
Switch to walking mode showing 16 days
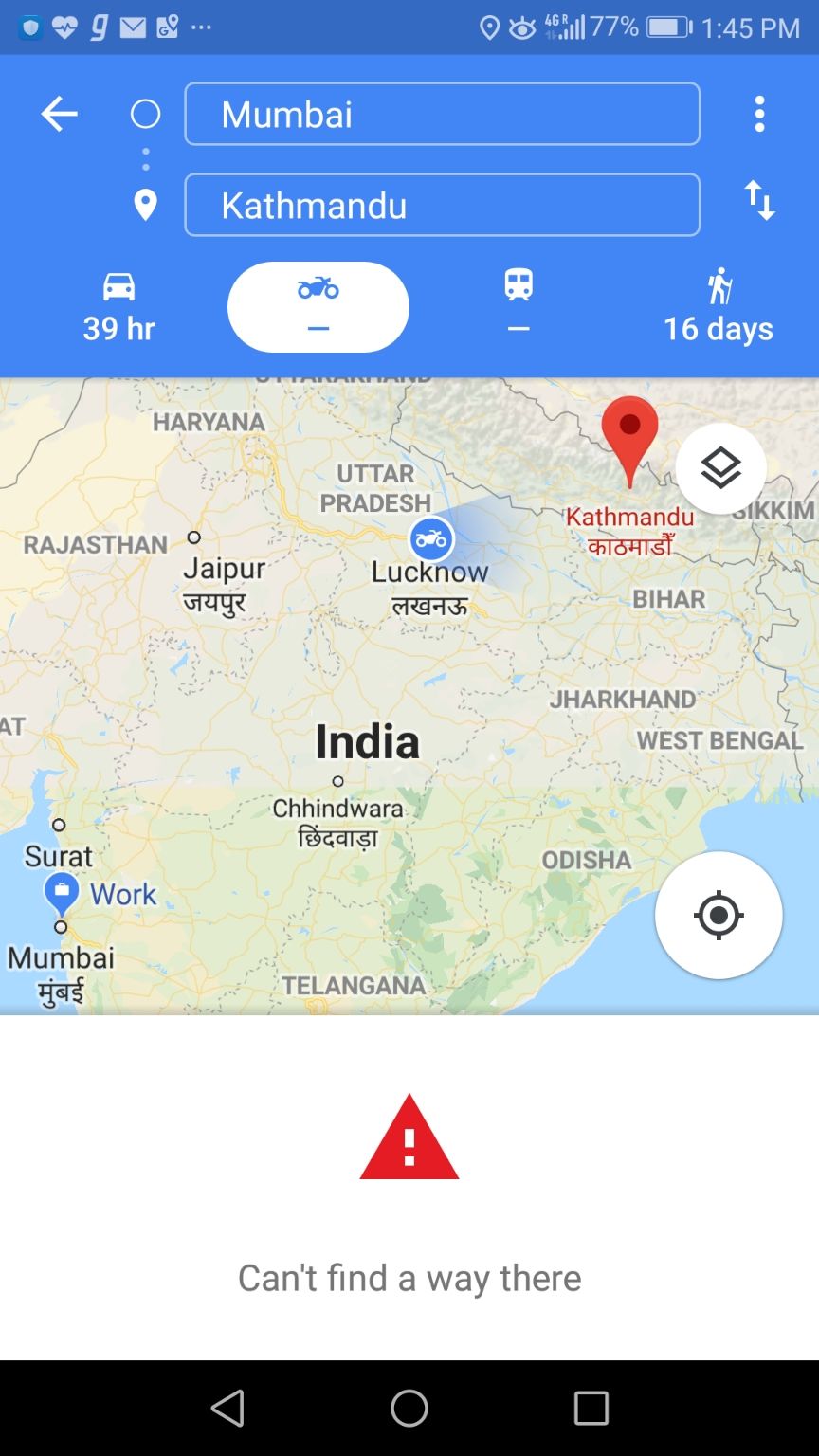pyautogui.click(x=719, y=306)
